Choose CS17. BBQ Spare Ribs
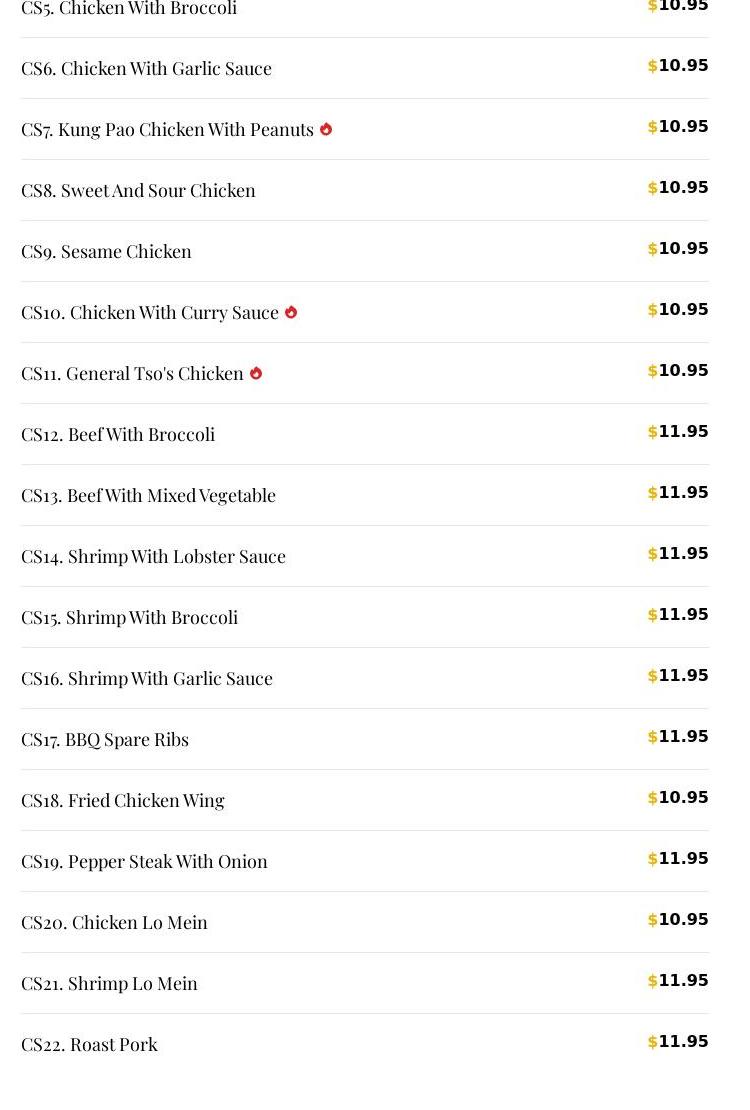 pyautogui.click(x=105, y=739)
